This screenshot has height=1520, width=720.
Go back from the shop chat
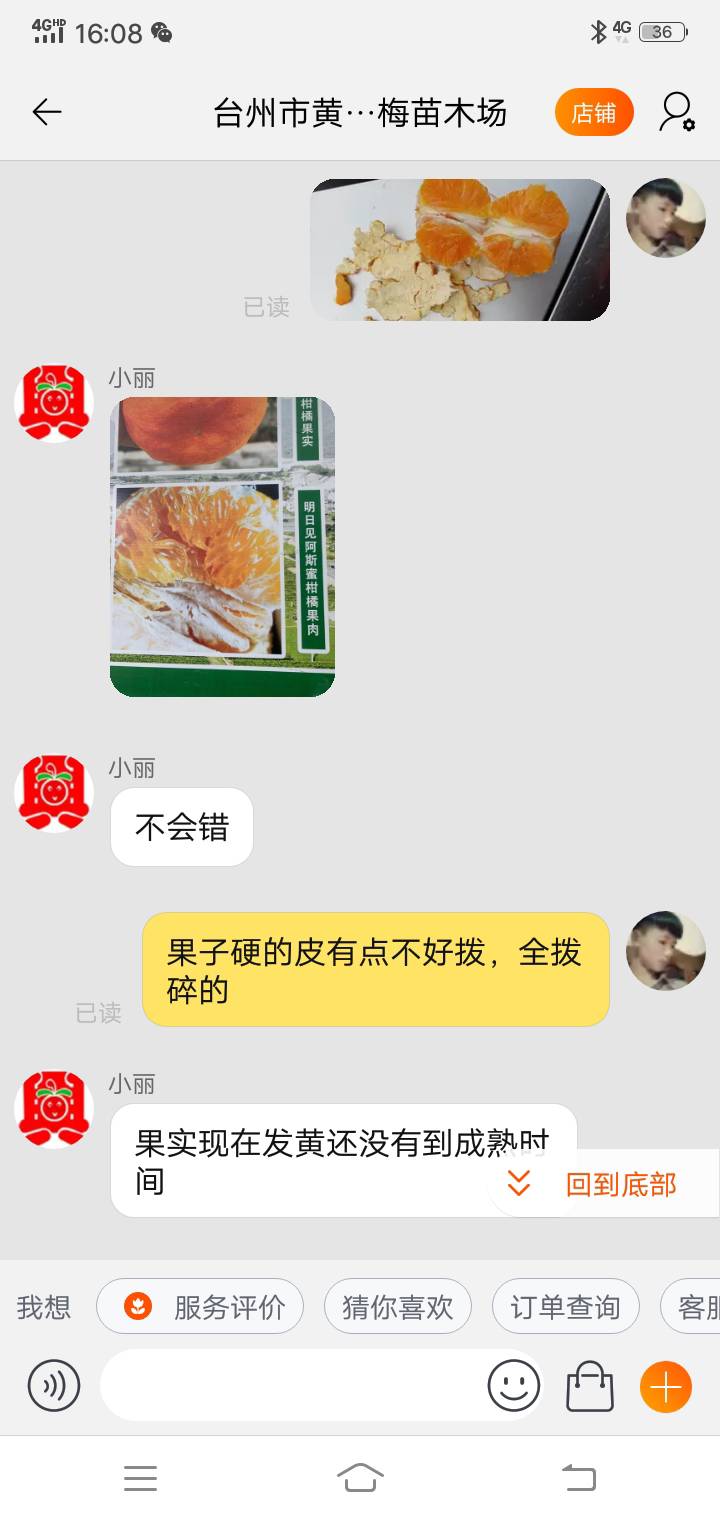(x=47, y=112)
